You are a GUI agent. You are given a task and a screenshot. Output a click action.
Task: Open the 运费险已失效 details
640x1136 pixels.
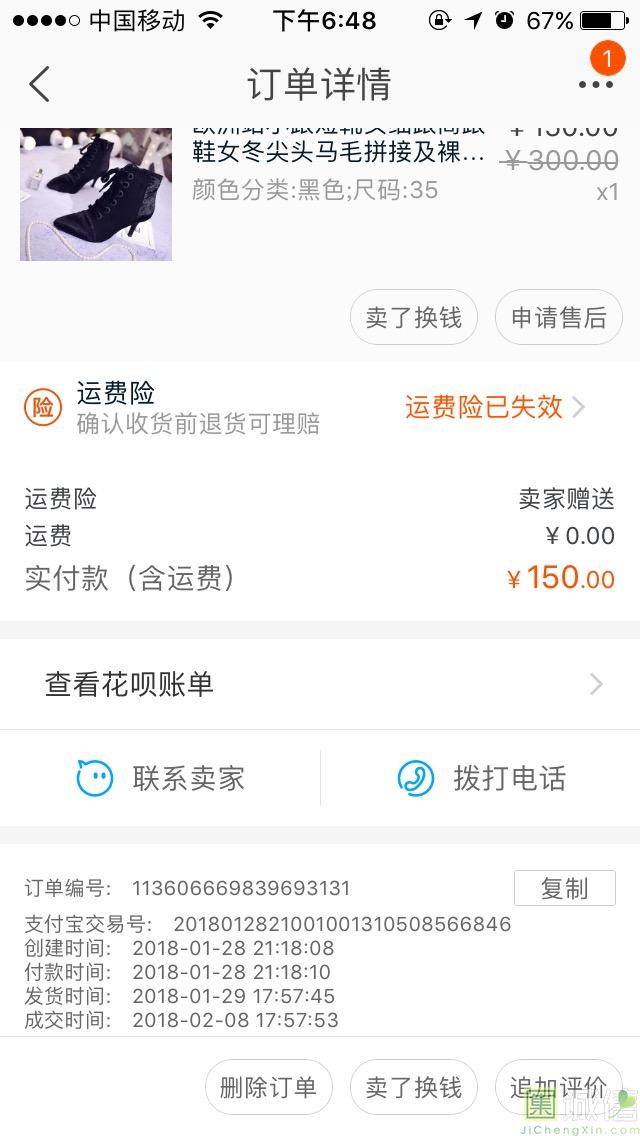[x=494, y=407]
